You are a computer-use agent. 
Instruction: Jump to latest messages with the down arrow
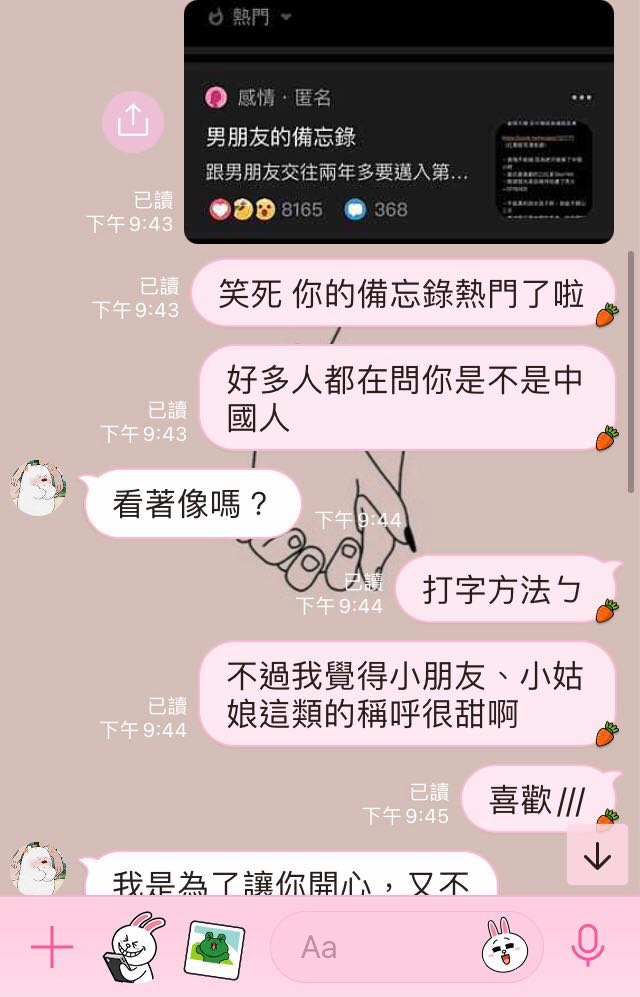[x=597, y=855]
